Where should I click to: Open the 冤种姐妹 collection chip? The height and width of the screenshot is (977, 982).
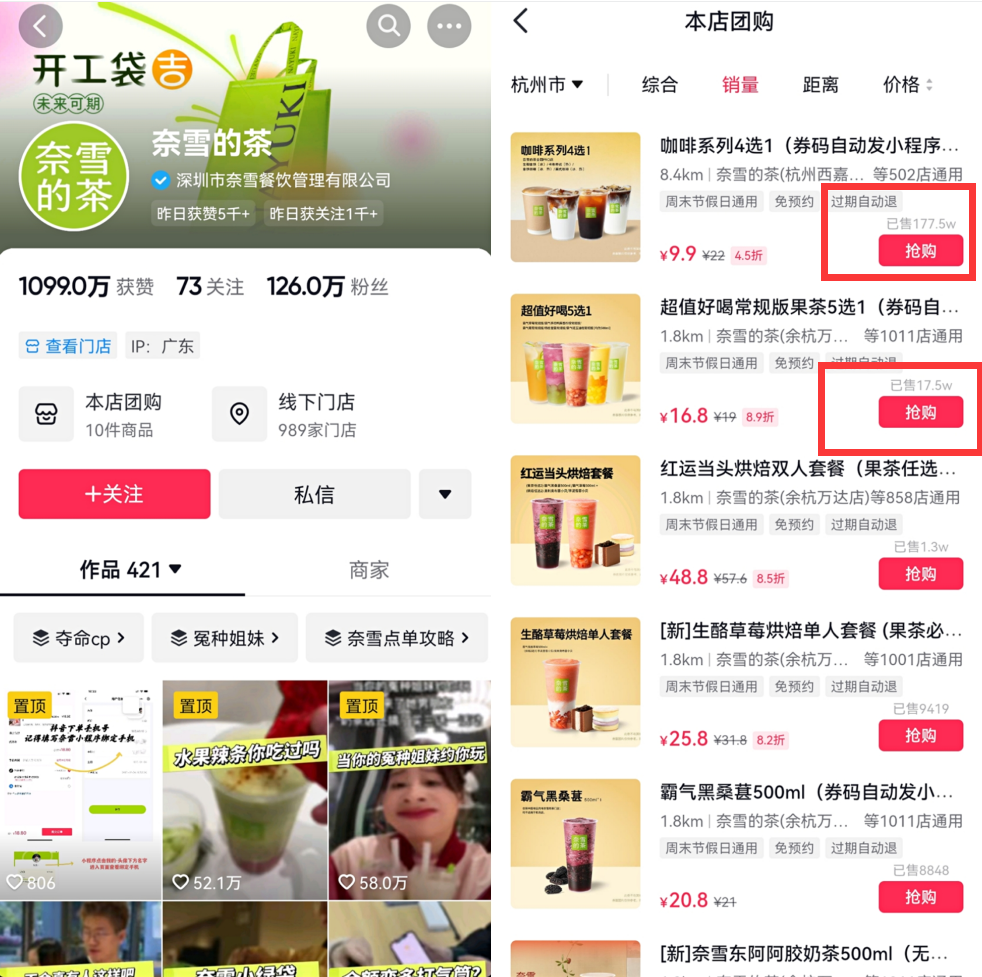click(x=225, y=638)
